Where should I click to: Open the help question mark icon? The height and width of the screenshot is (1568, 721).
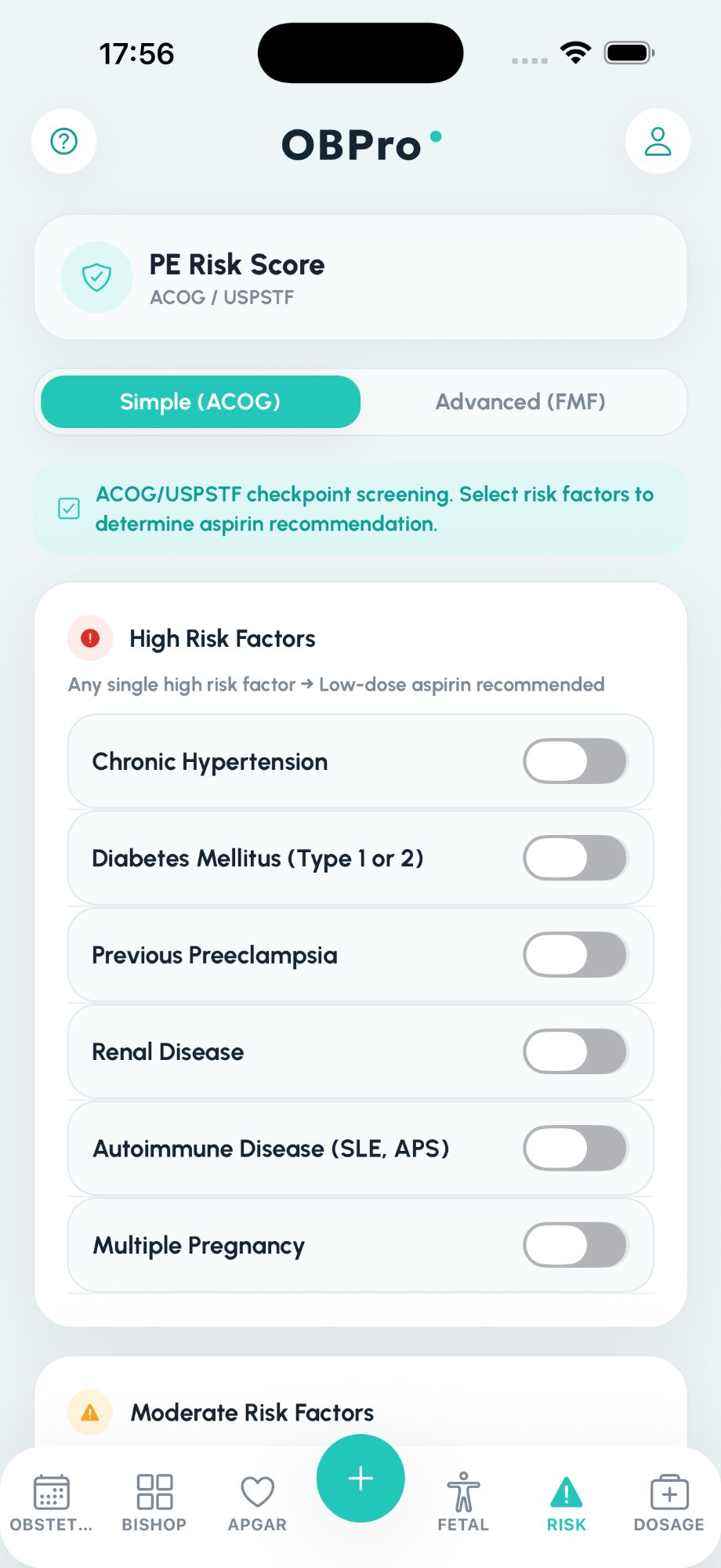[x=63, y=141]
